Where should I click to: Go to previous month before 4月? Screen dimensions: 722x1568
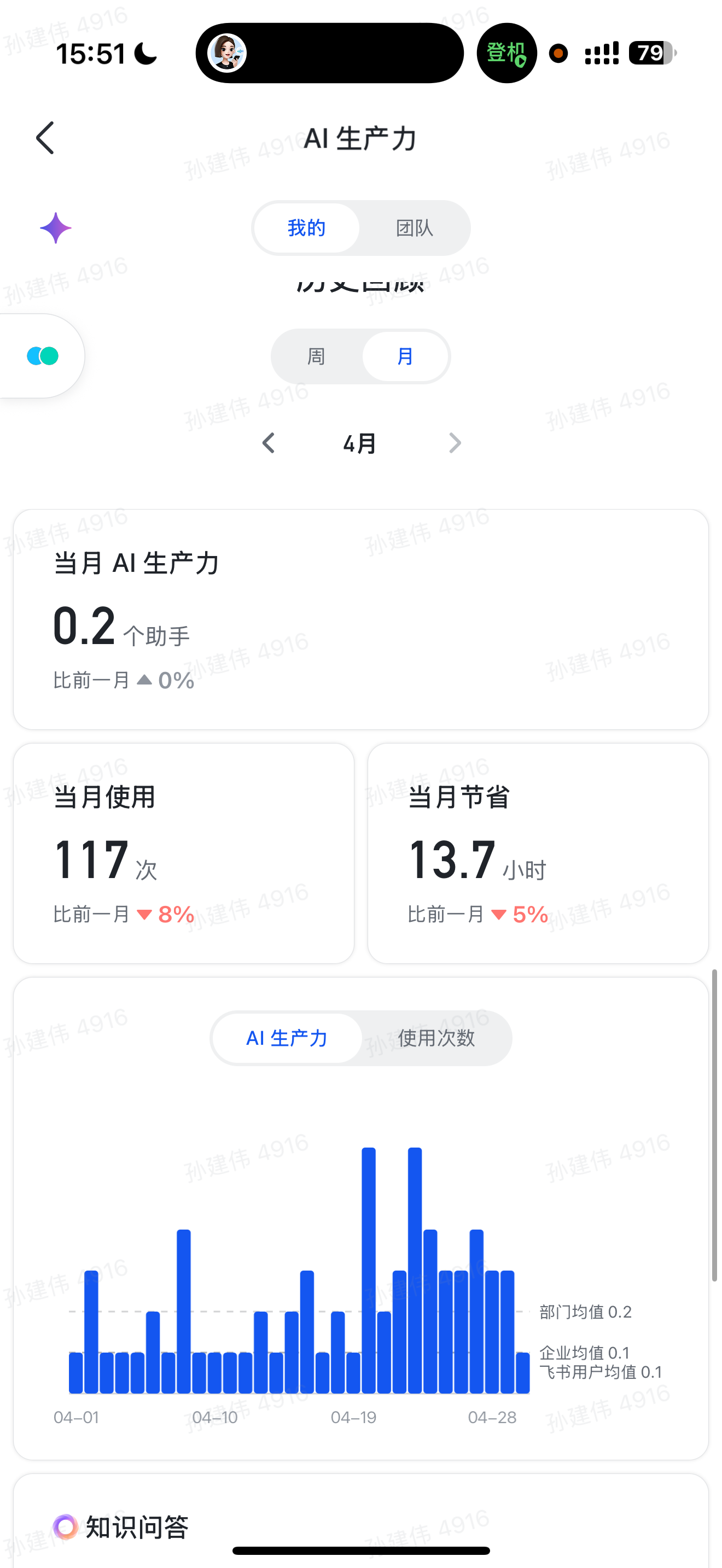[x=269, y=443]
